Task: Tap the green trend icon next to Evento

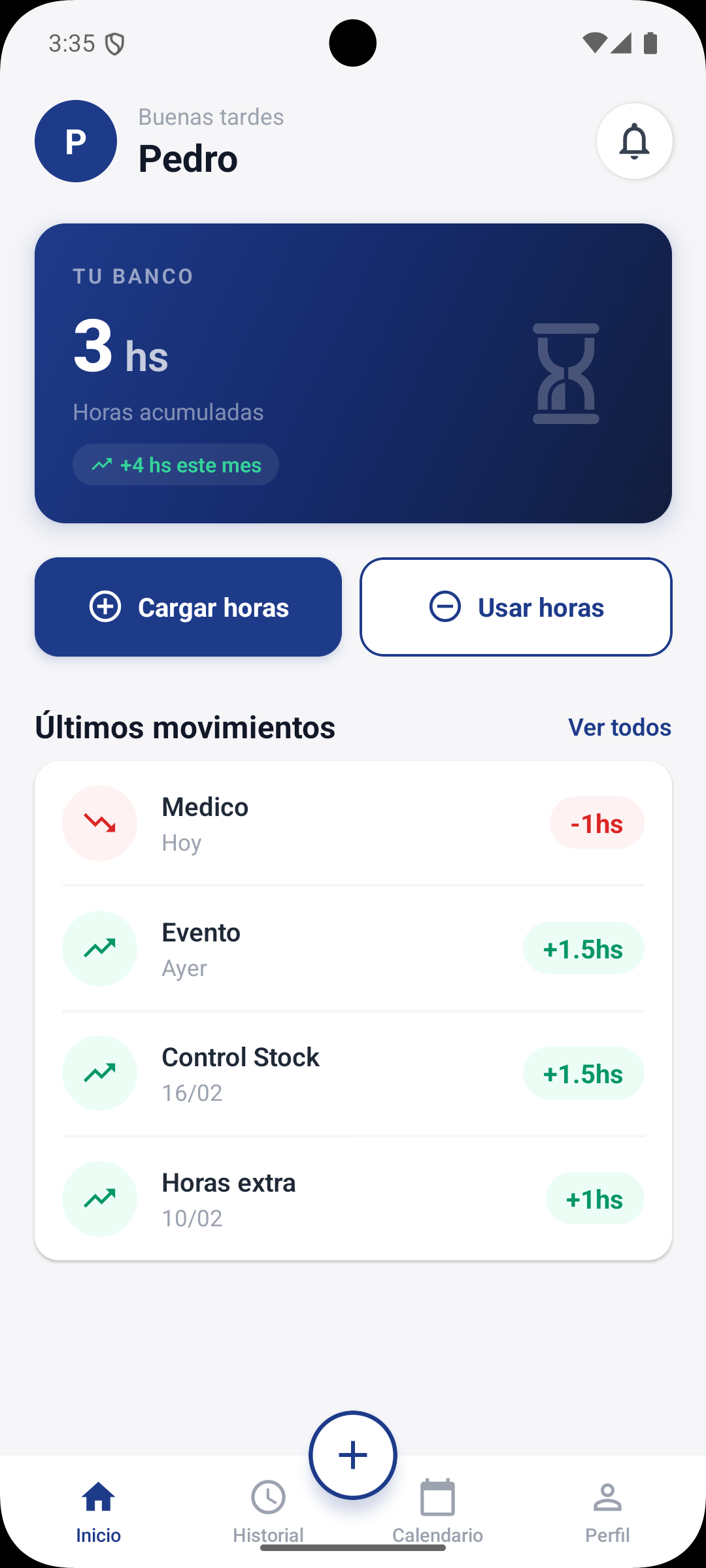Action: coord(99,948)
